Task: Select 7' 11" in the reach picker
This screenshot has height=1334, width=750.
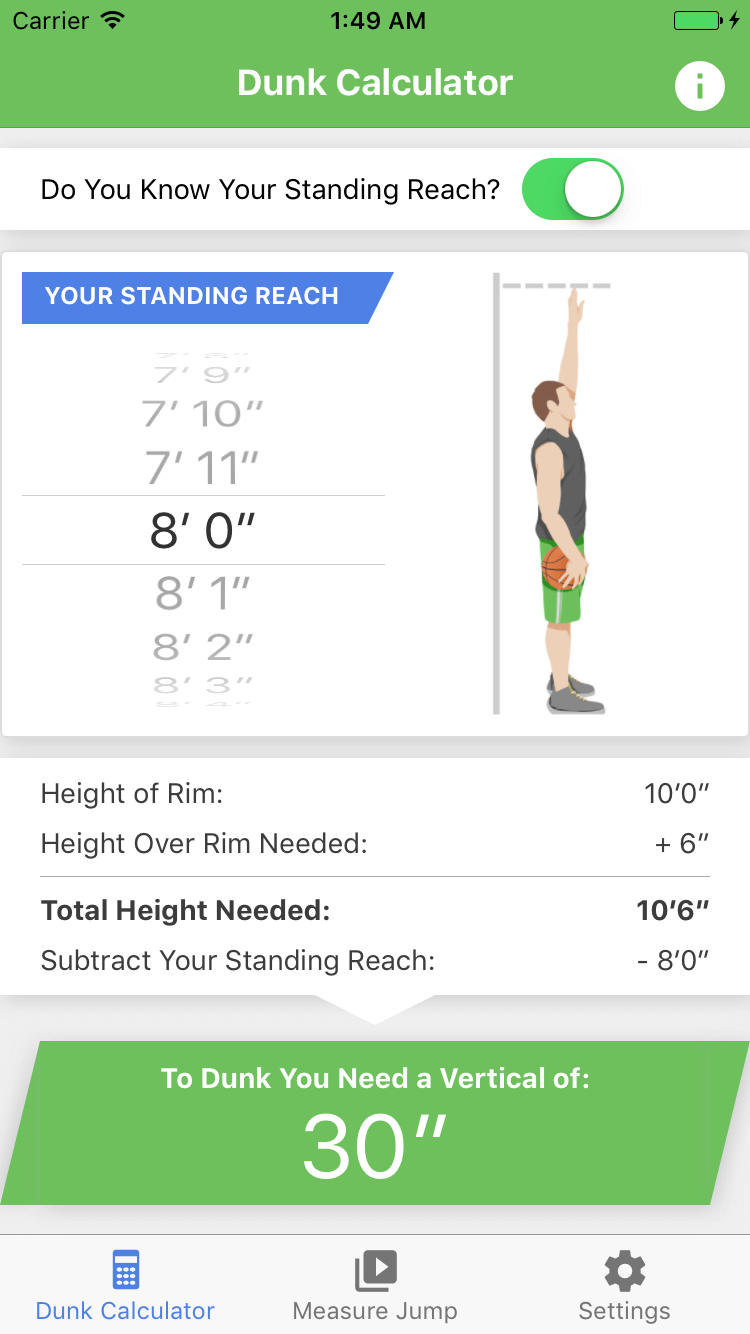Action: coord(203,467)
